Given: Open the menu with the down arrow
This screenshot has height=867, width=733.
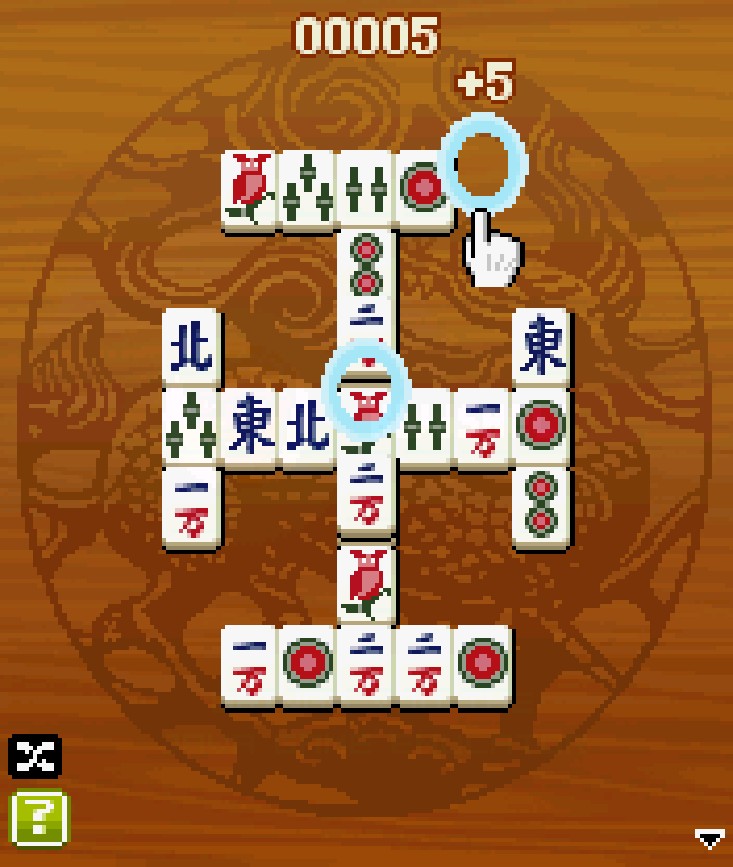Looking at the screenshot, I should point(709,837).
